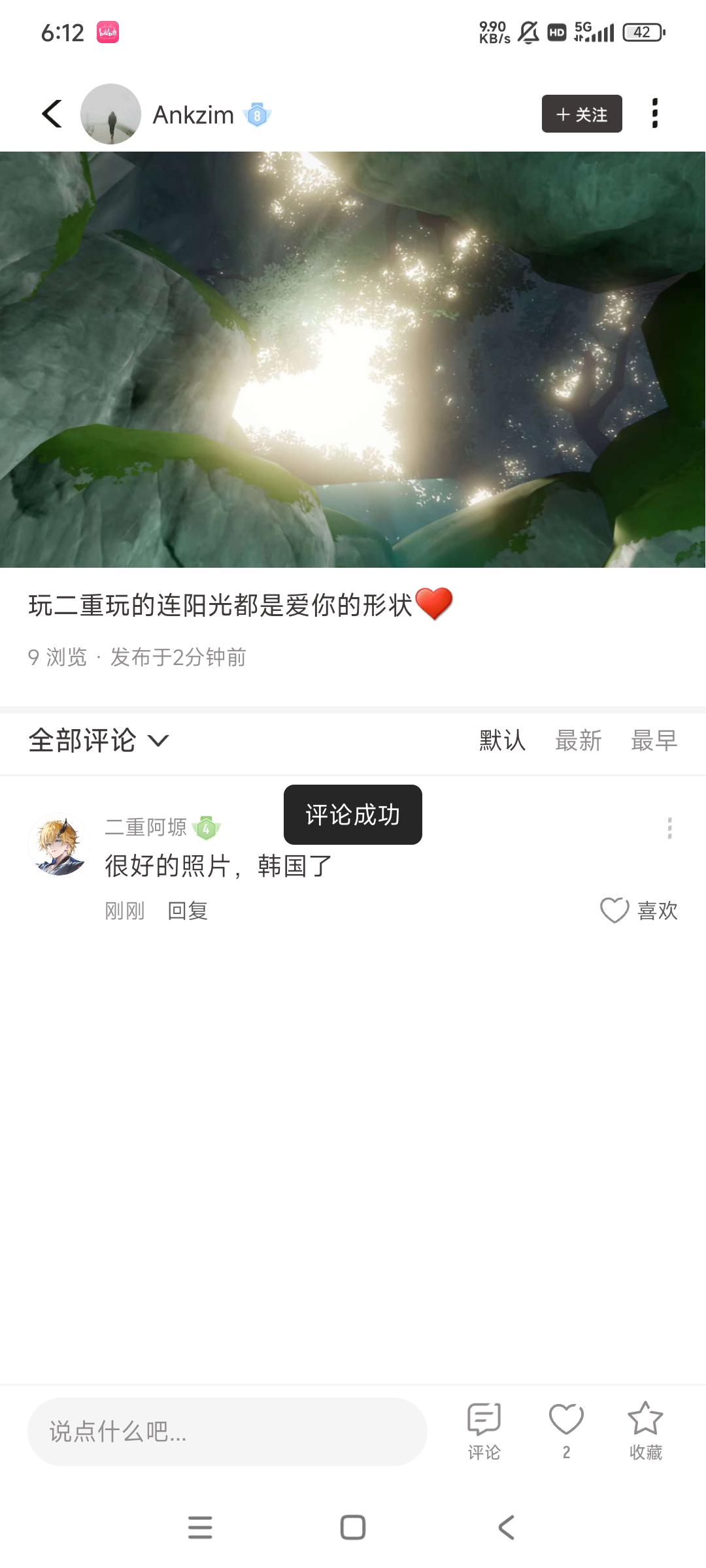View the post image full screen
The width and height of the screenshot is (706, 1568).
pos(353,359)
